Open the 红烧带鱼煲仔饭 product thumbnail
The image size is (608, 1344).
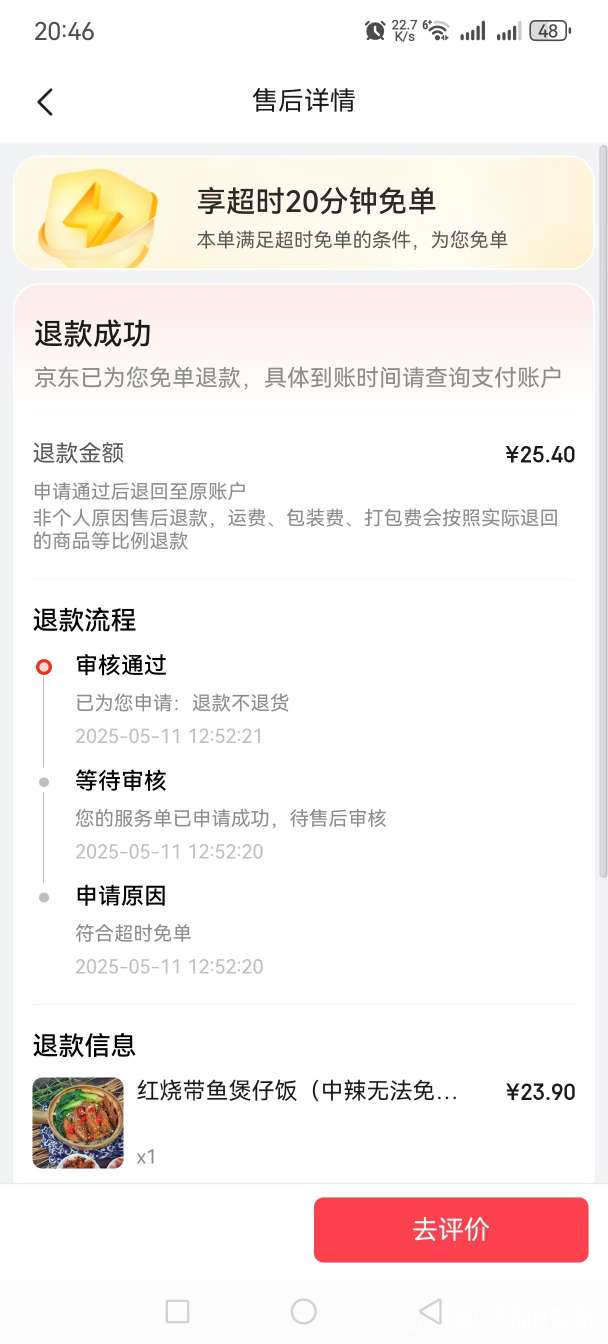click(x=78, y=1122)
